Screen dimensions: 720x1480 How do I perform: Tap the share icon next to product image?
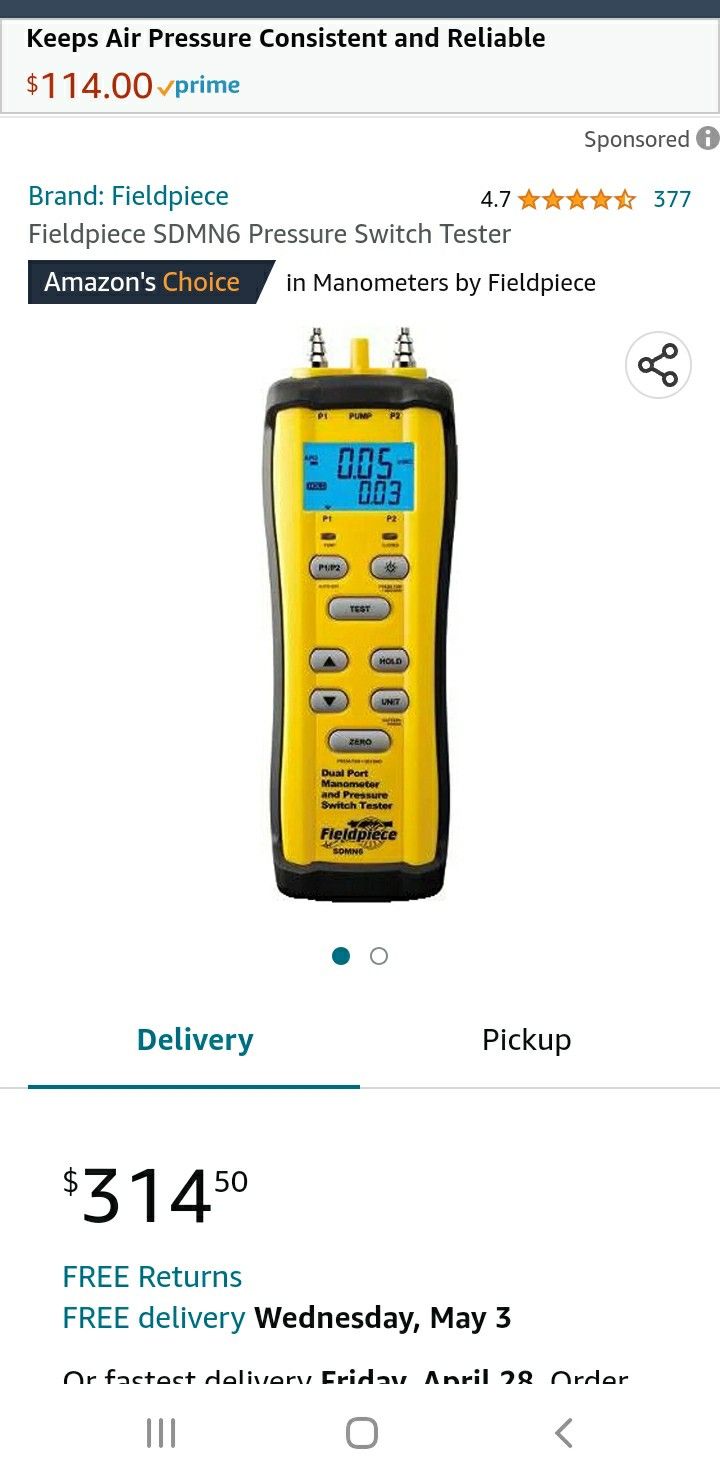[658, 365]
